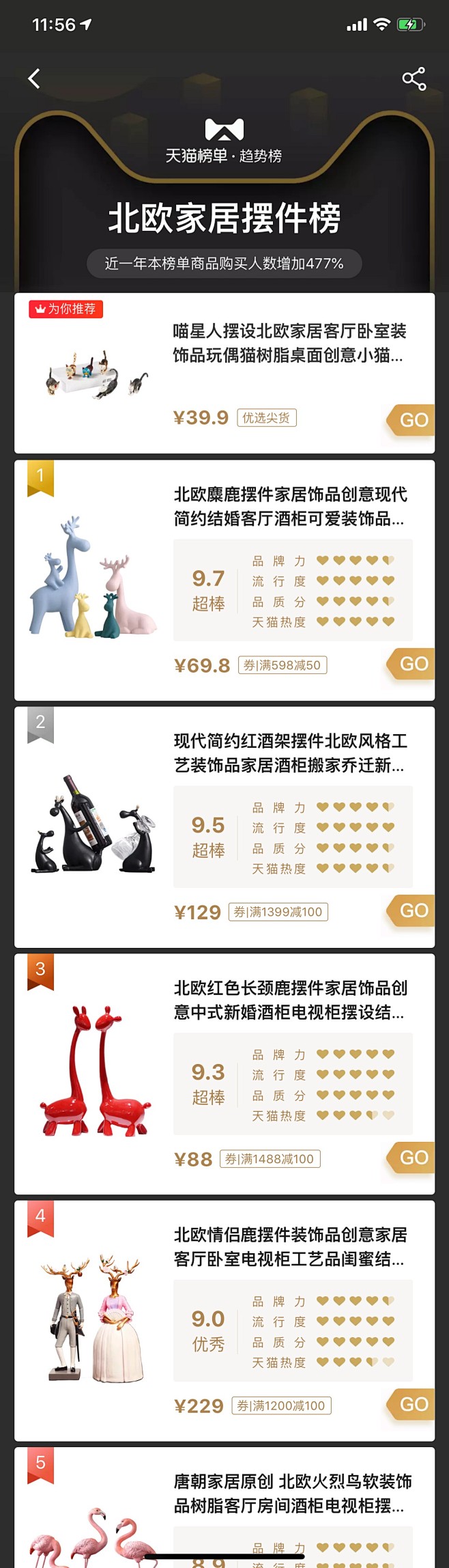Share this ranking list
This screenshot has width=449, height=1568.
point(414,79)
